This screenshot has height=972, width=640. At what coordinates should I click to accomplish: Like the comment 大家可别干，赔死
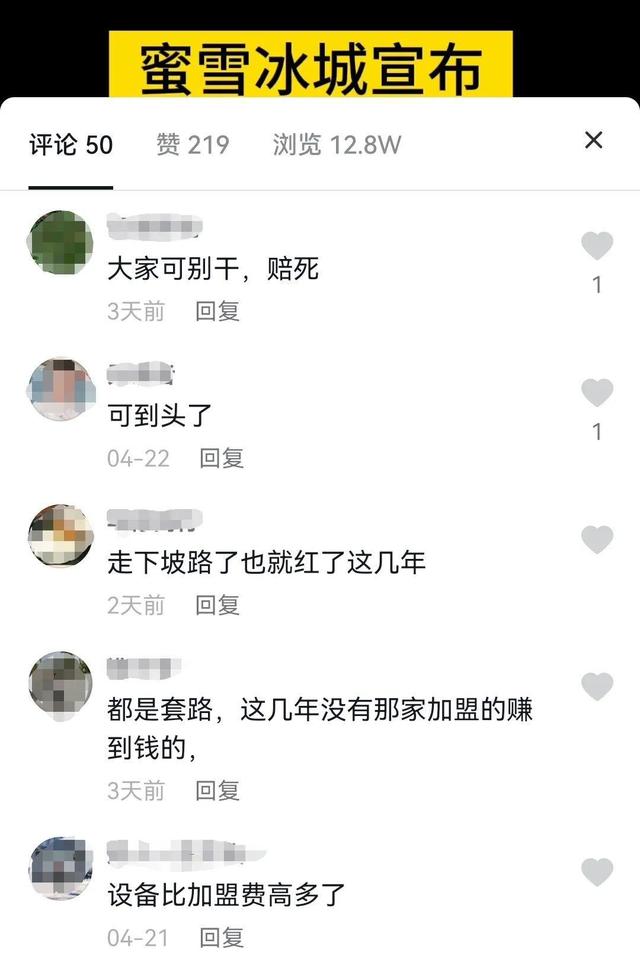coord(597,246)
